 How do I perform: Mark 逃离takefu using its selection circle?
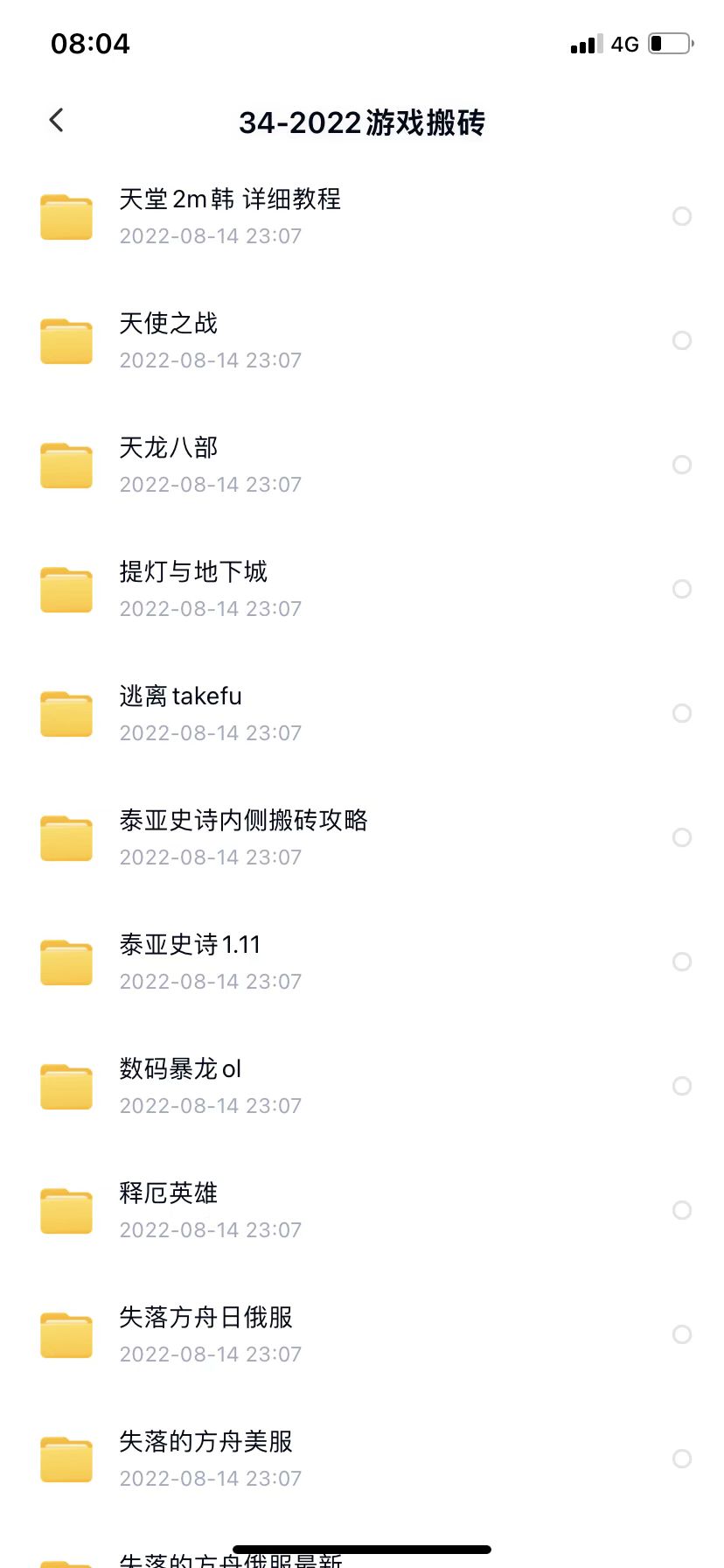tap(682, 713)
